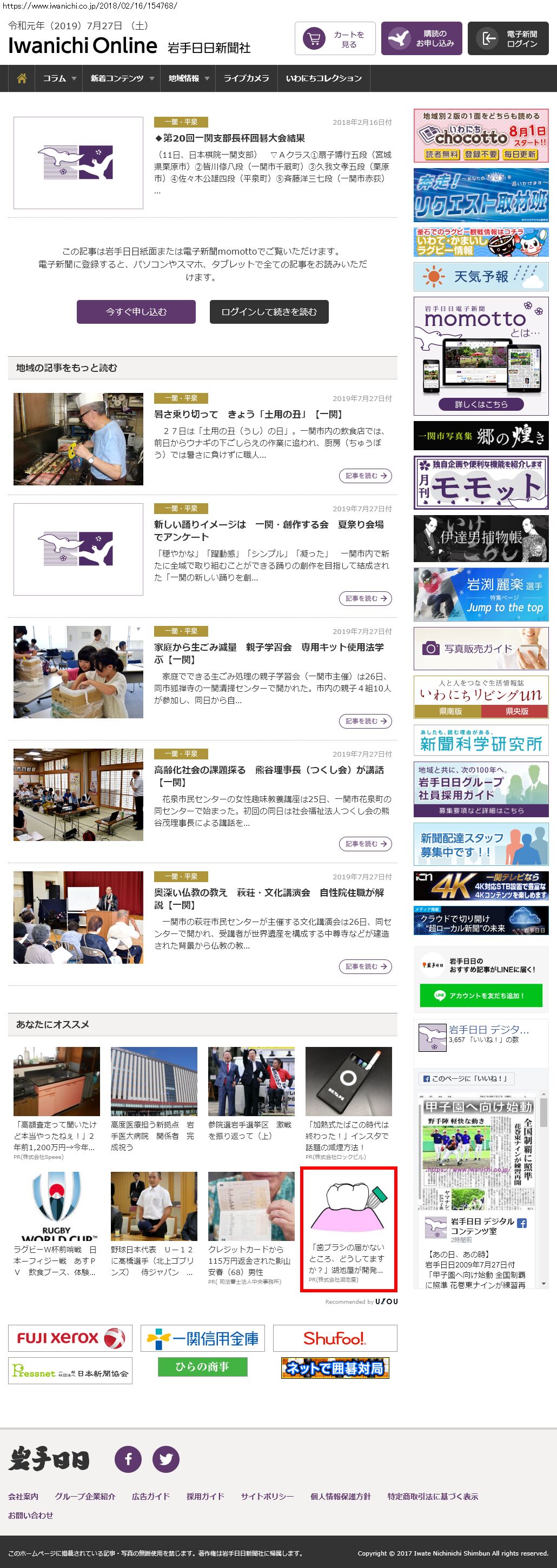
Task: Open the home icon in the navigation bar
Action: coord(22,78)
